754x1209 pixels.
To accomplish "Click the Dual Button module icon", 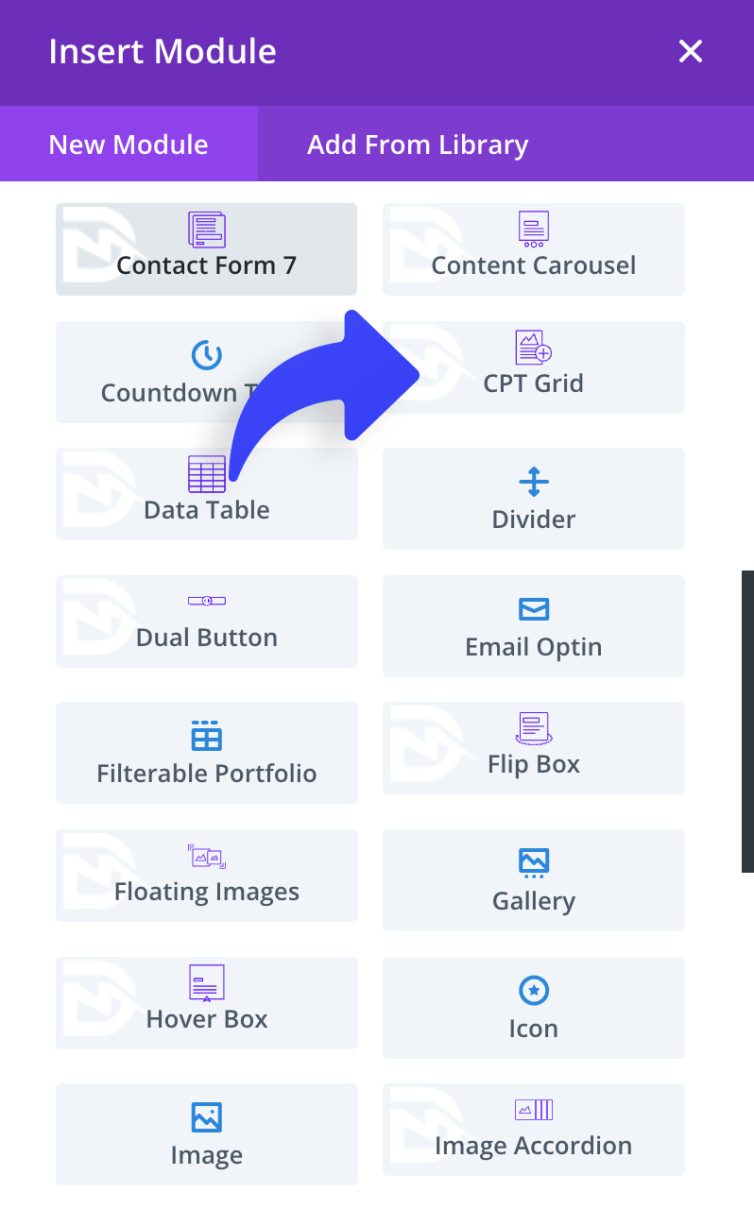I will pyautogui.click(x=206, y=601).
